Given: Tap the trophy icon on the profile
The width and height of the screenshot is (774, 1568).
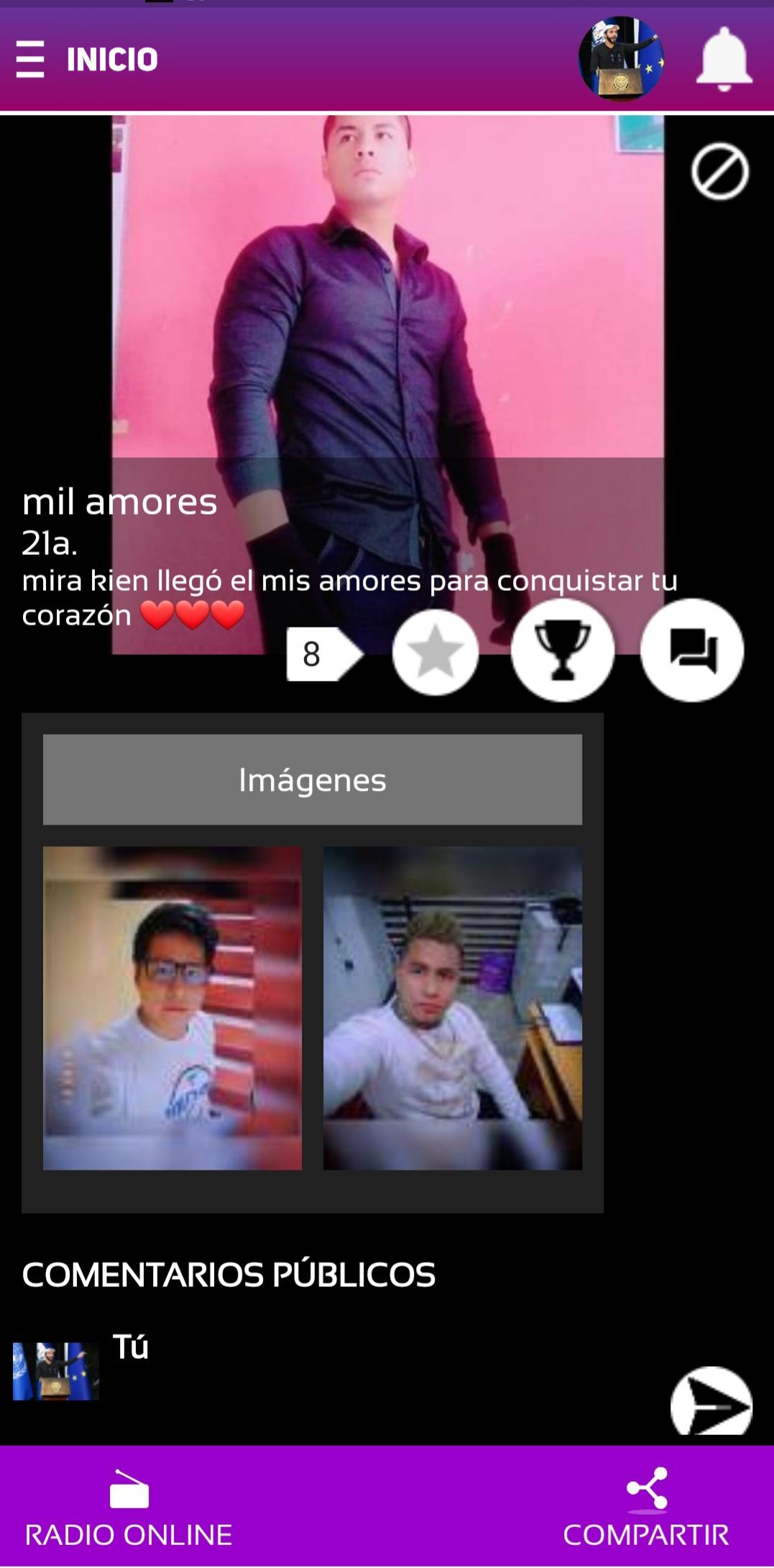Looking at the screenshot, I should [562, 651].
